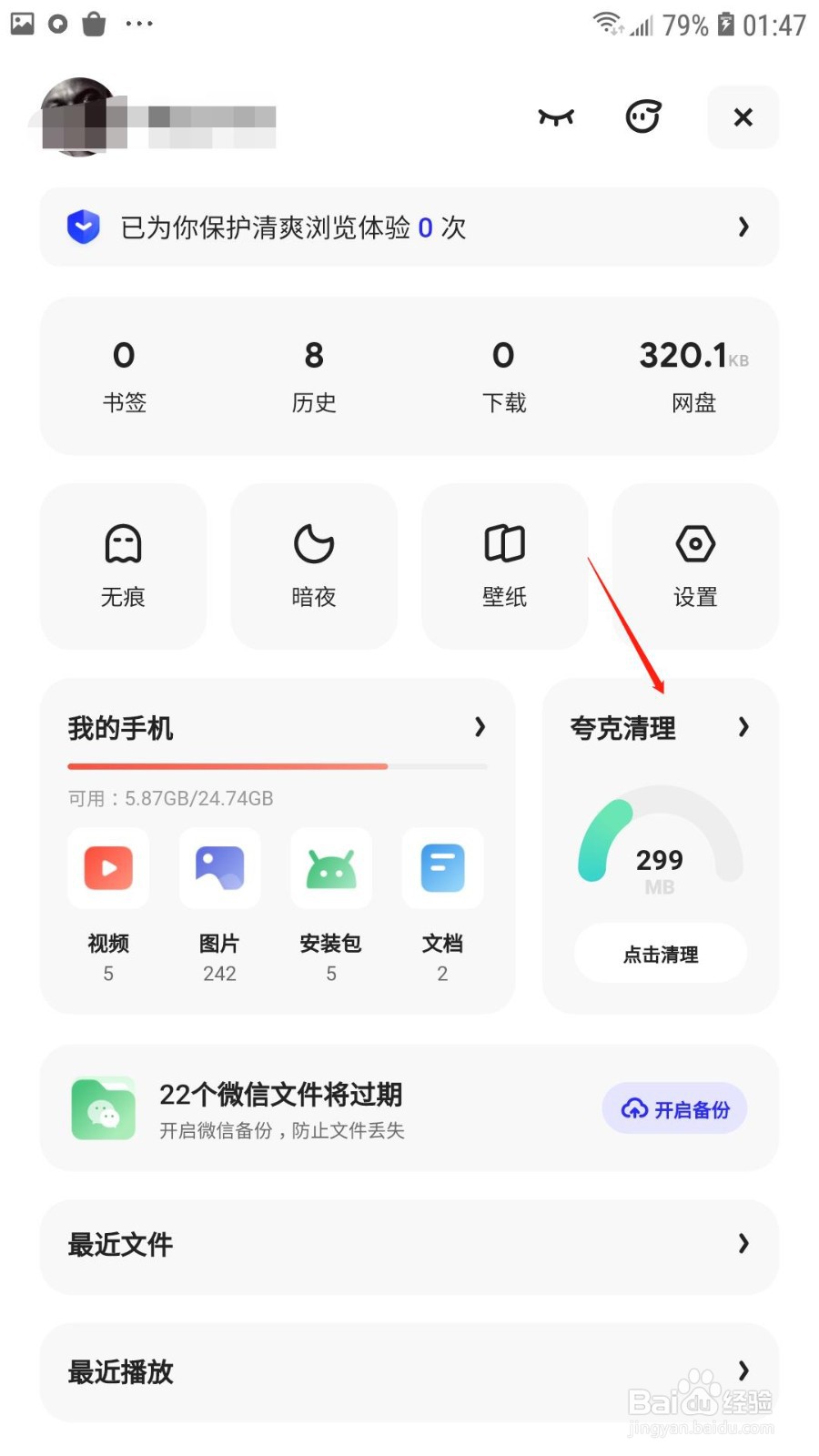819x1456 pixels.
Task: Open wallpaper settings via the 壁纸 icon
Action: click(x=504, y=543)
